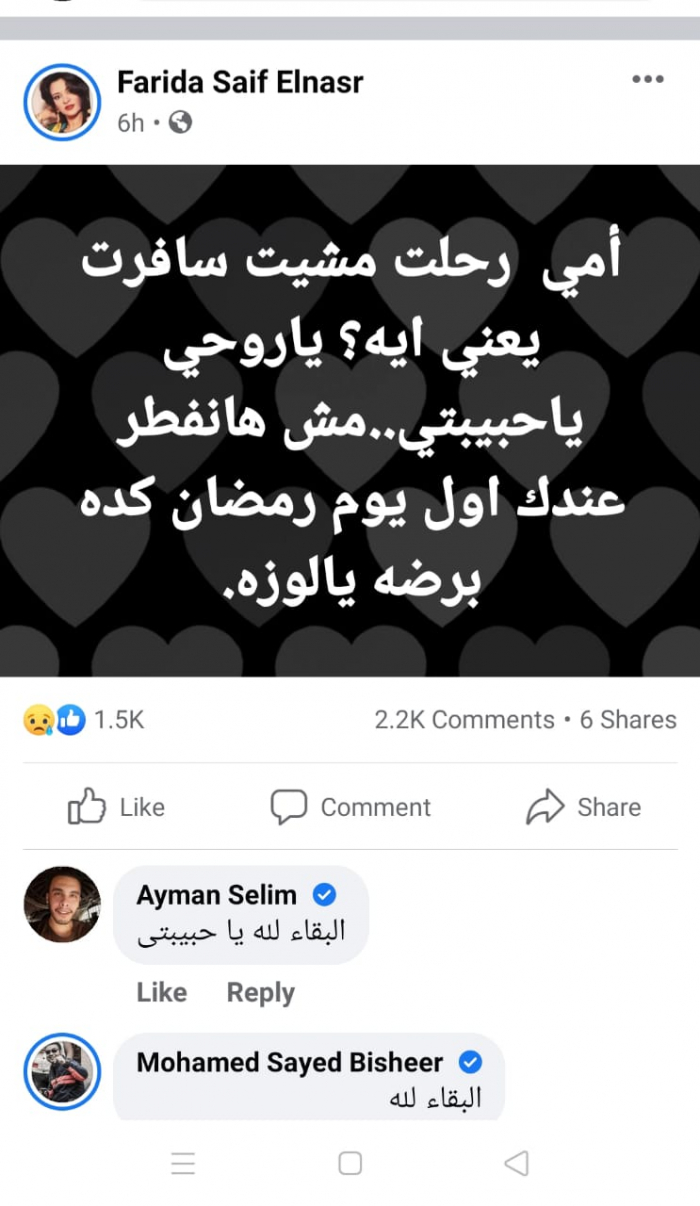View Mohamed Sayed Bisheer's profile photo
700x1206 pixels.
tap(62, 1072)
